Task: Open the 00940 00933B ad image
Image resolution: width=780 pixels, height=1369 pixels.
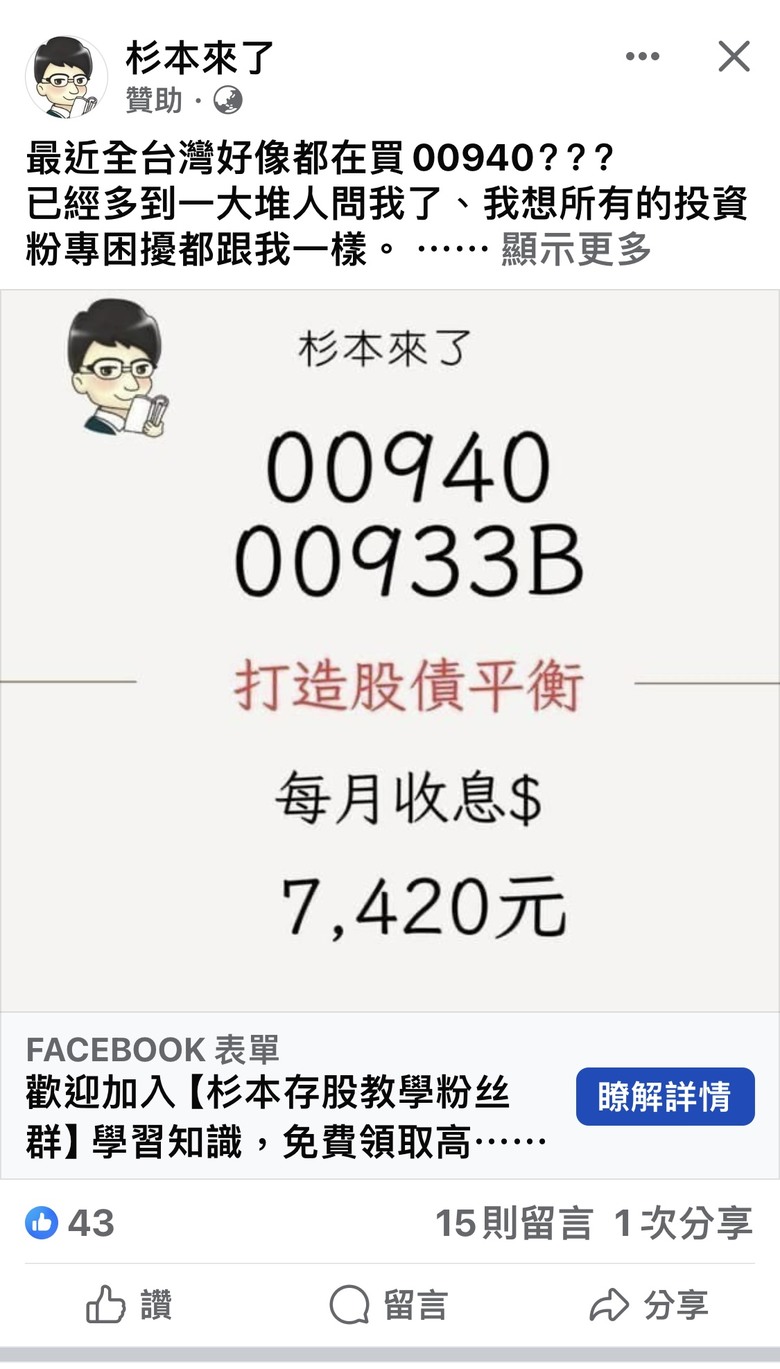Action: point(390,650)
